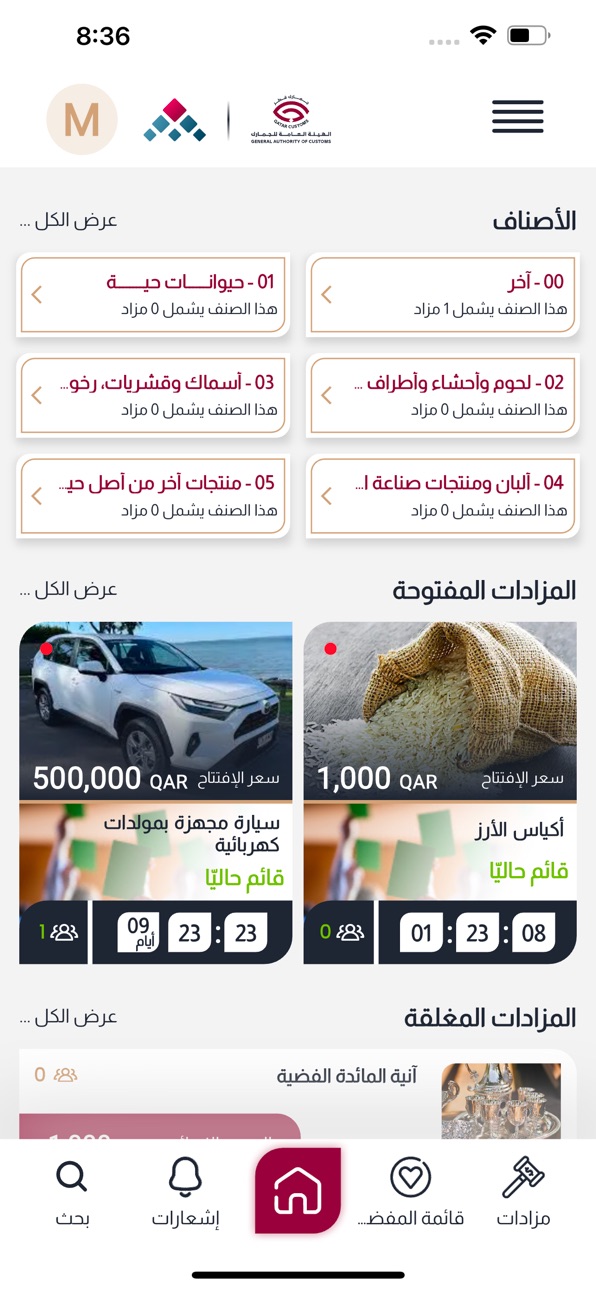Tap عرض الكل next to الأصناف
This screenshot has height=1290, width=596.
(68, 220)
